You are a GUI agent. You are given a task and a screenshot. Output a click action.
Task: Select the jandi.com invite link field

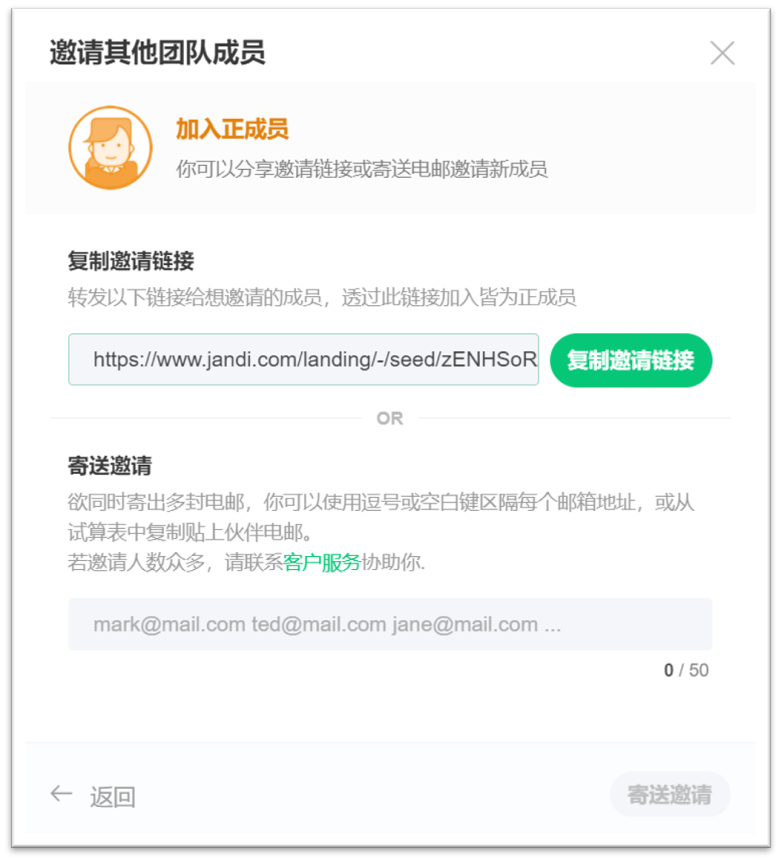tap(304, 360)
